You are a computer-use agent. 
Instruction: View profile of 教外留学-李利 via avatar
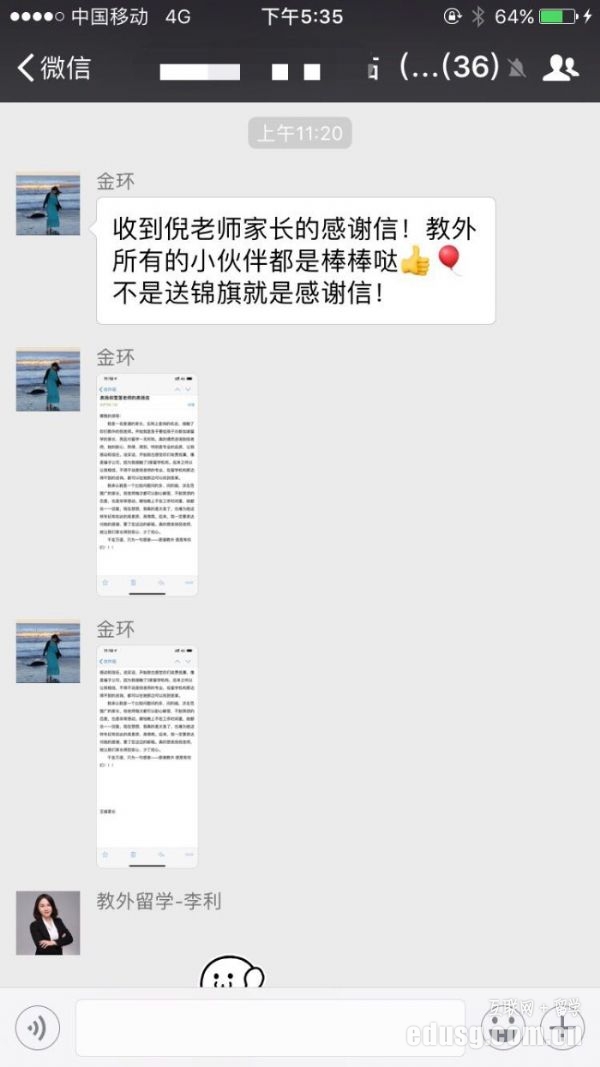[48, 923]
